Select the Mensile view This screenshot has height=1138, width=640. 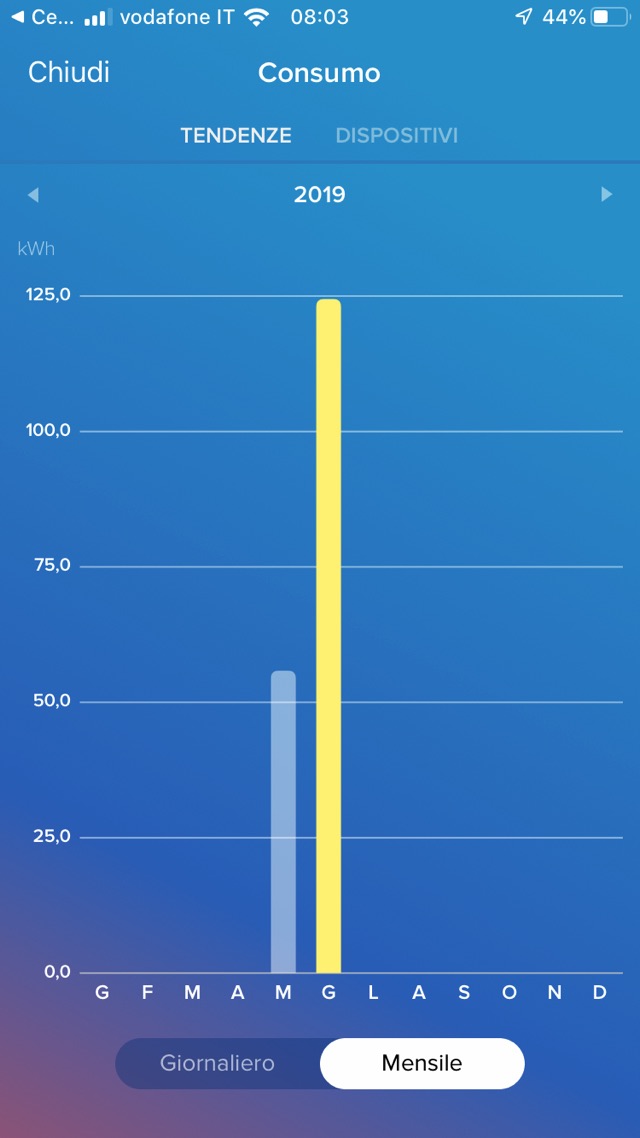(422, 1063)
